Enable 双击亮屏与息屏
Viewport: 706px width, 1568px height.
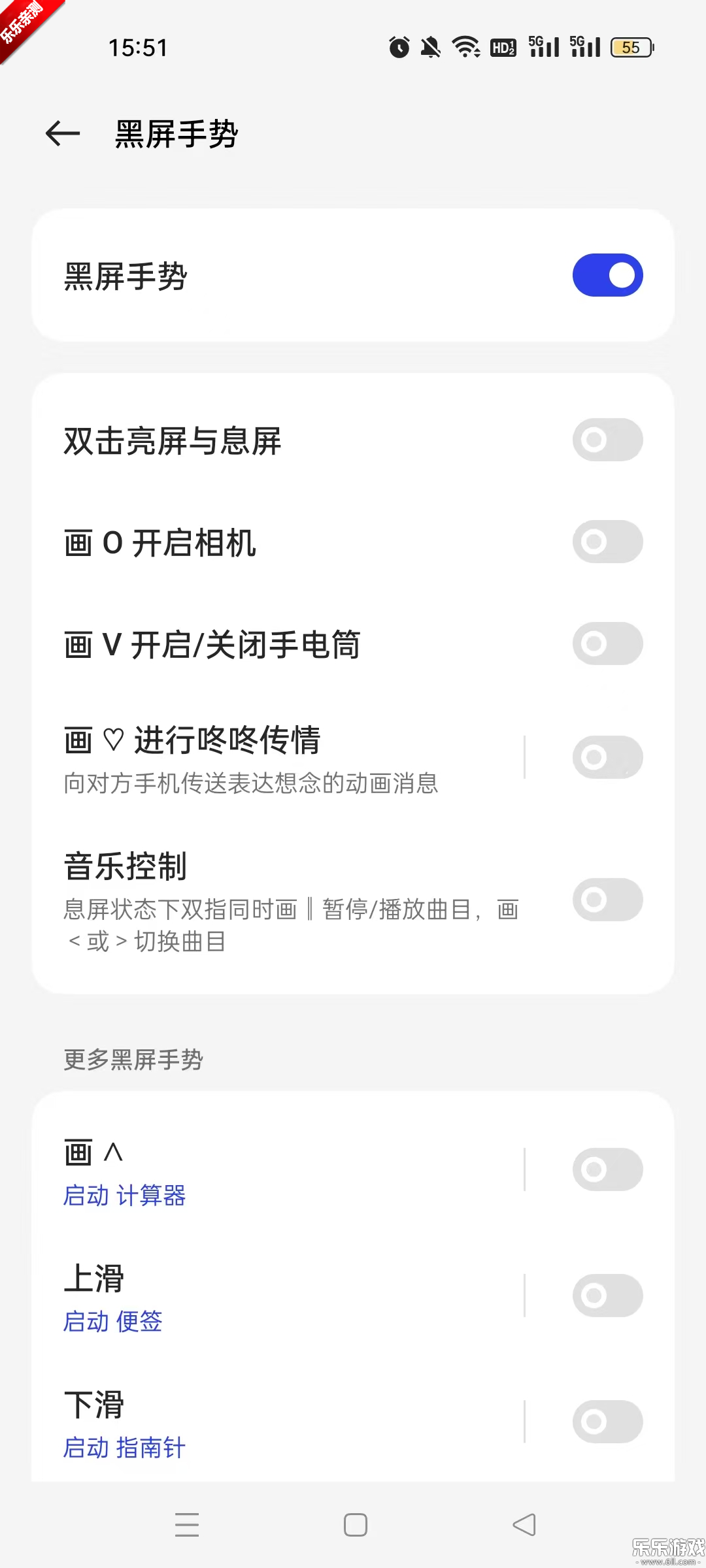click(x=607, y=440)
